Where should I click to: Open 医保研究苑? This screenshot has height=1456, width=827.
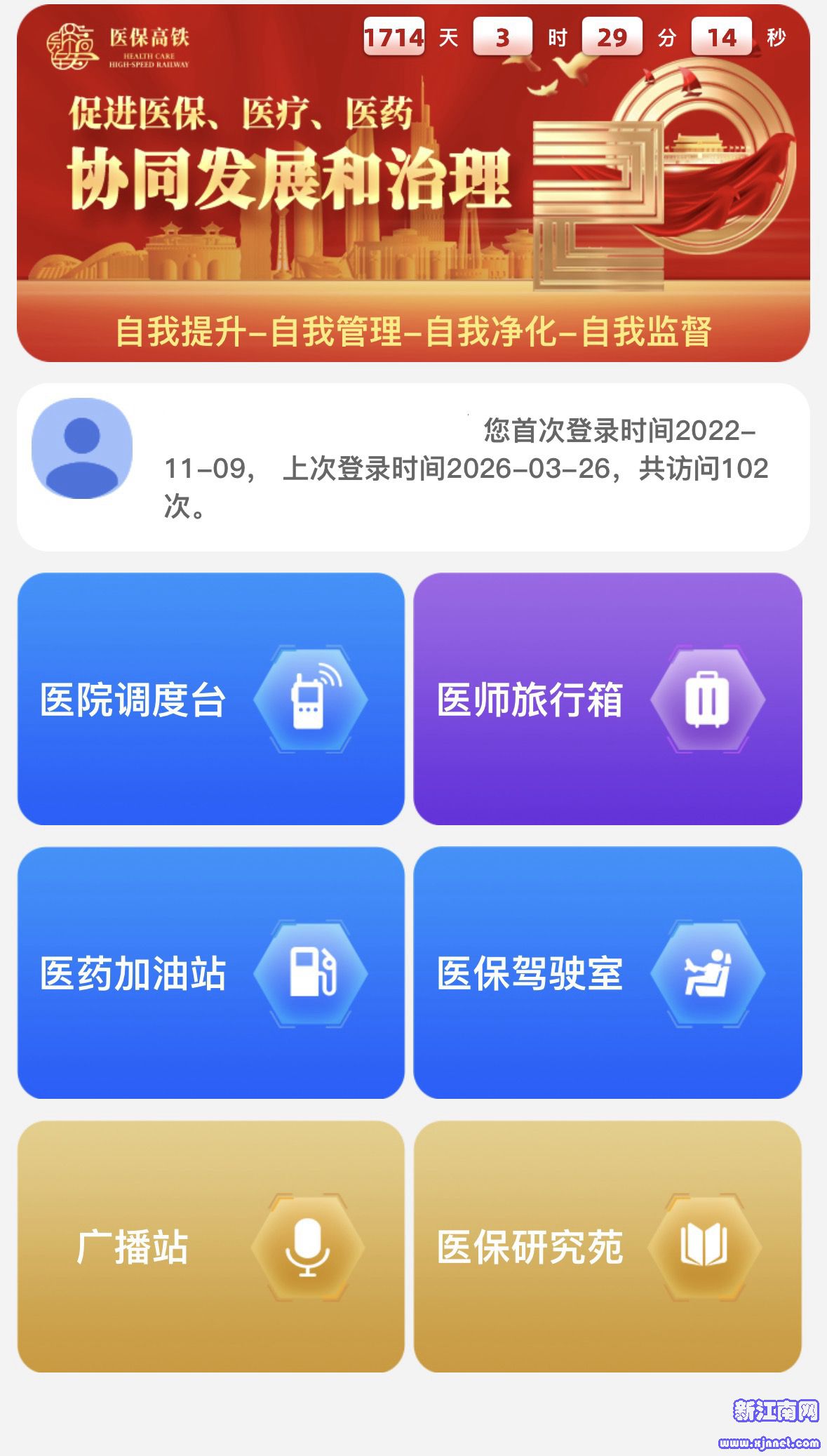pyautogui.click(x=607, y=1246)
